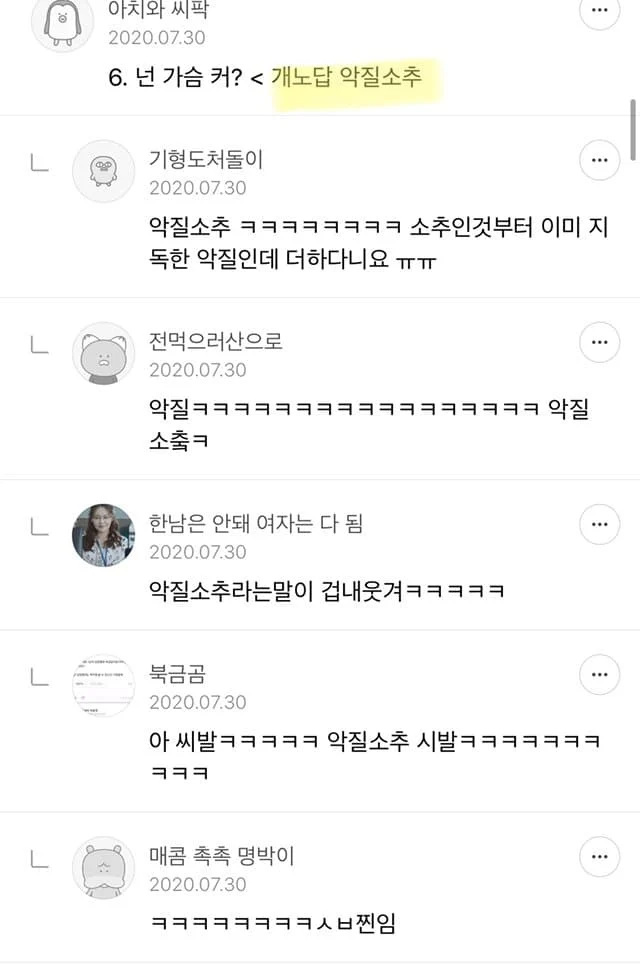Open more options for 매콤 촉촉 명박이's reply
Image resolution: width=640 pixels, height=980 pixels.
pyautogui.click(x=599, y=857)
